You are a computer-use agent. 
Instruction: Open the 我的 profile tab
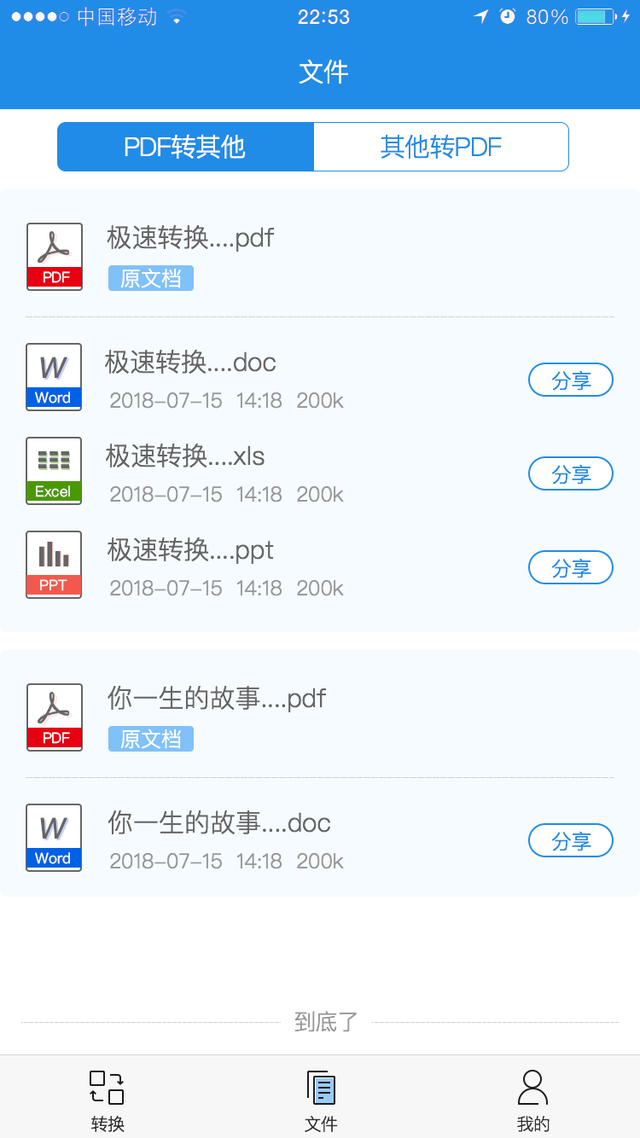coord(533,1098)
